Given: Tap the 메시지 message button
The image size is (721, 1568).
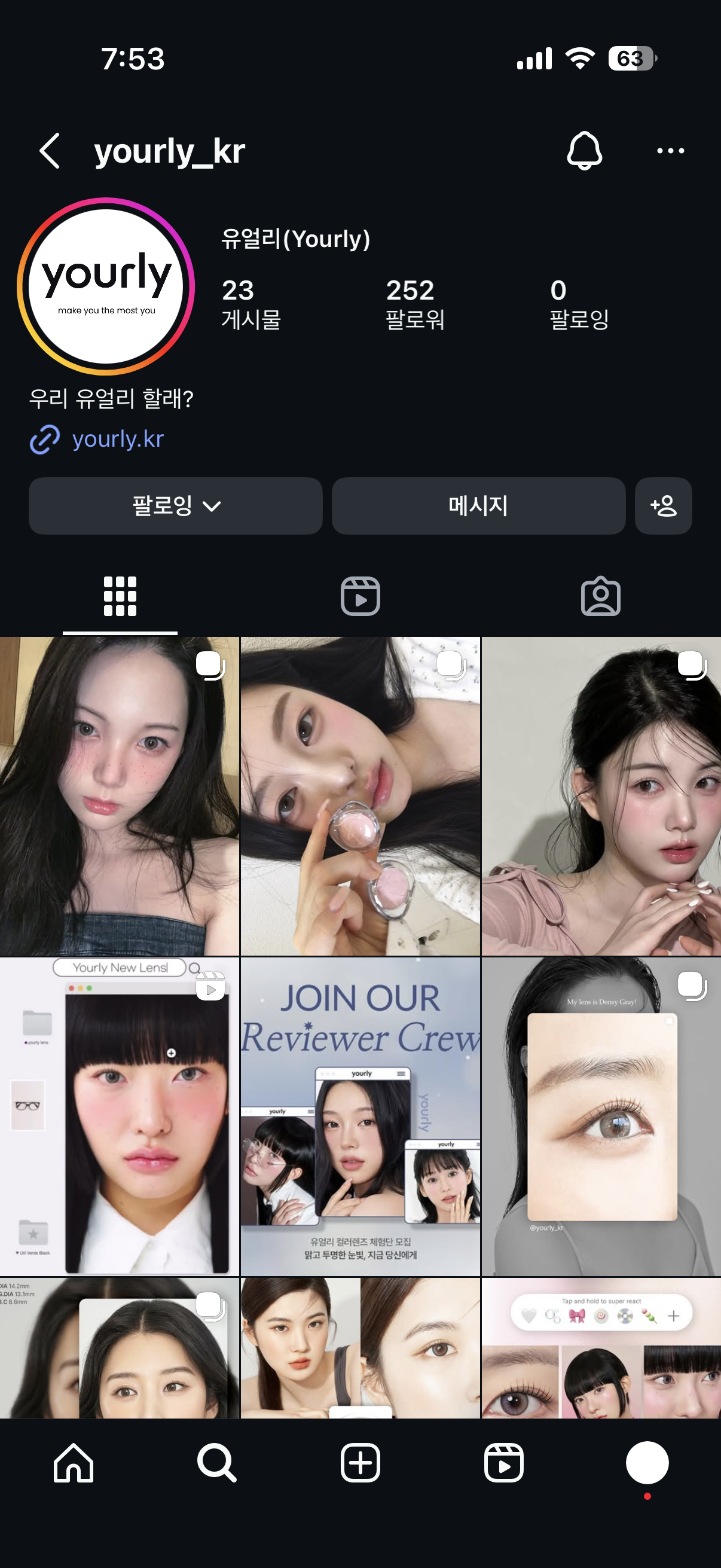Looking at the screenshot, I should point(478,505).
